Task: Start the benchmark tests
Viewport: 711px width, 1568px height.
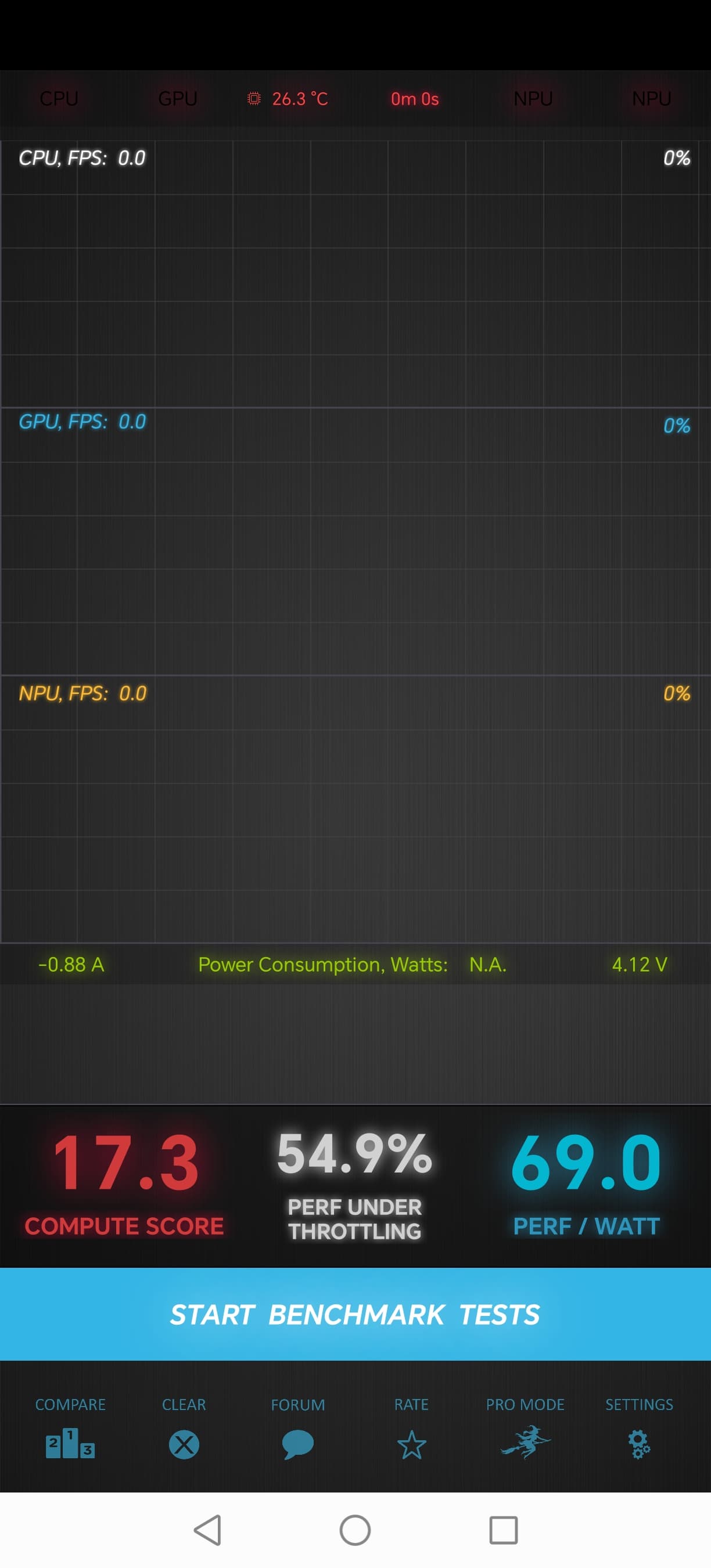Action: point(355,1314)
